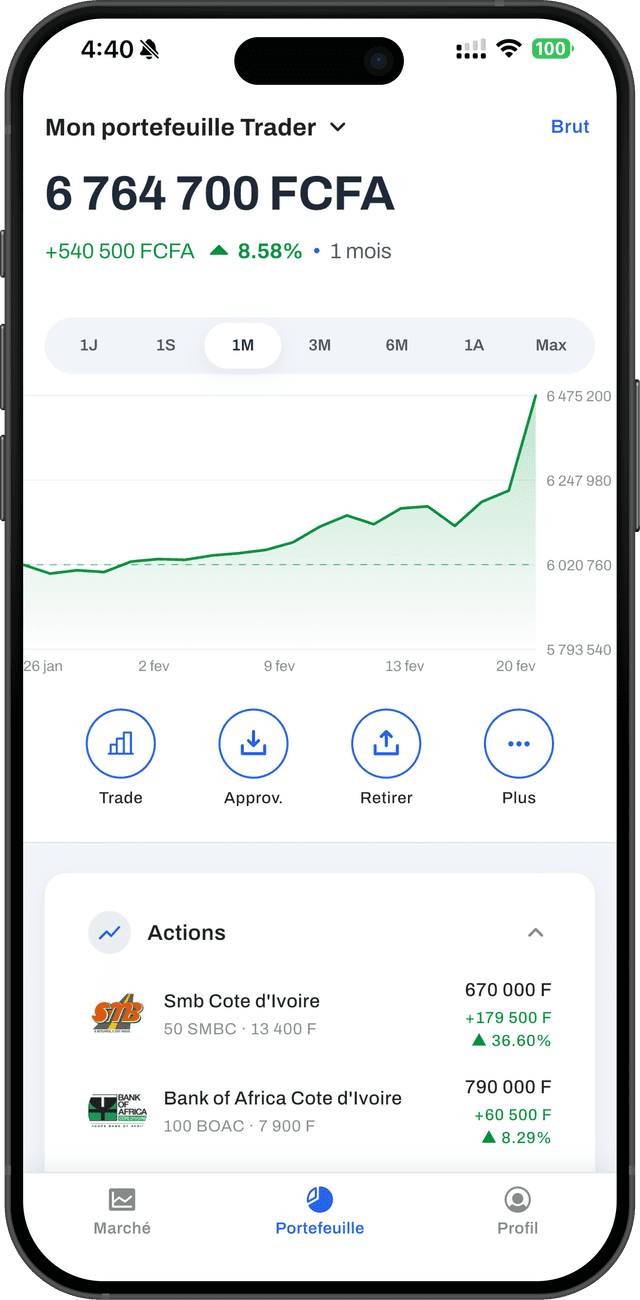This screenshot has width=640, height=1300.
Task: Tap the Retirer withdraw button
Action: tap(386, 744)
